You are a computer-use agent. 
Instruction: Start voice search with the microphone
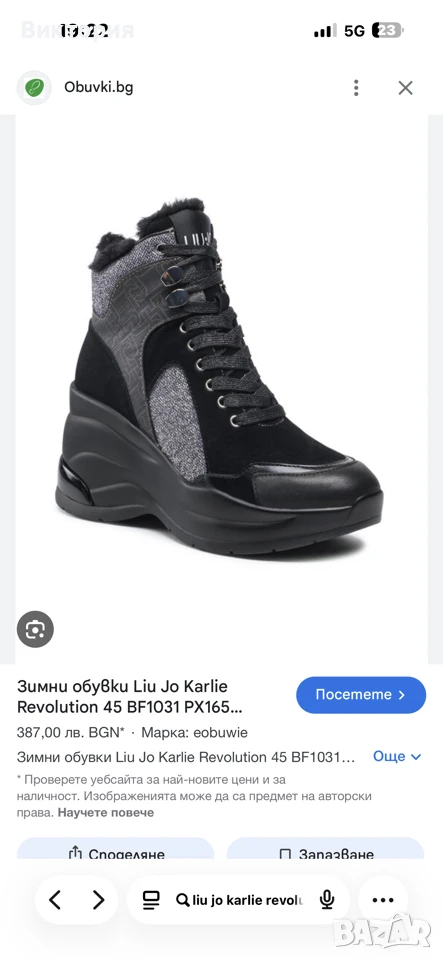pyautogui.click(x=327, y=899)
